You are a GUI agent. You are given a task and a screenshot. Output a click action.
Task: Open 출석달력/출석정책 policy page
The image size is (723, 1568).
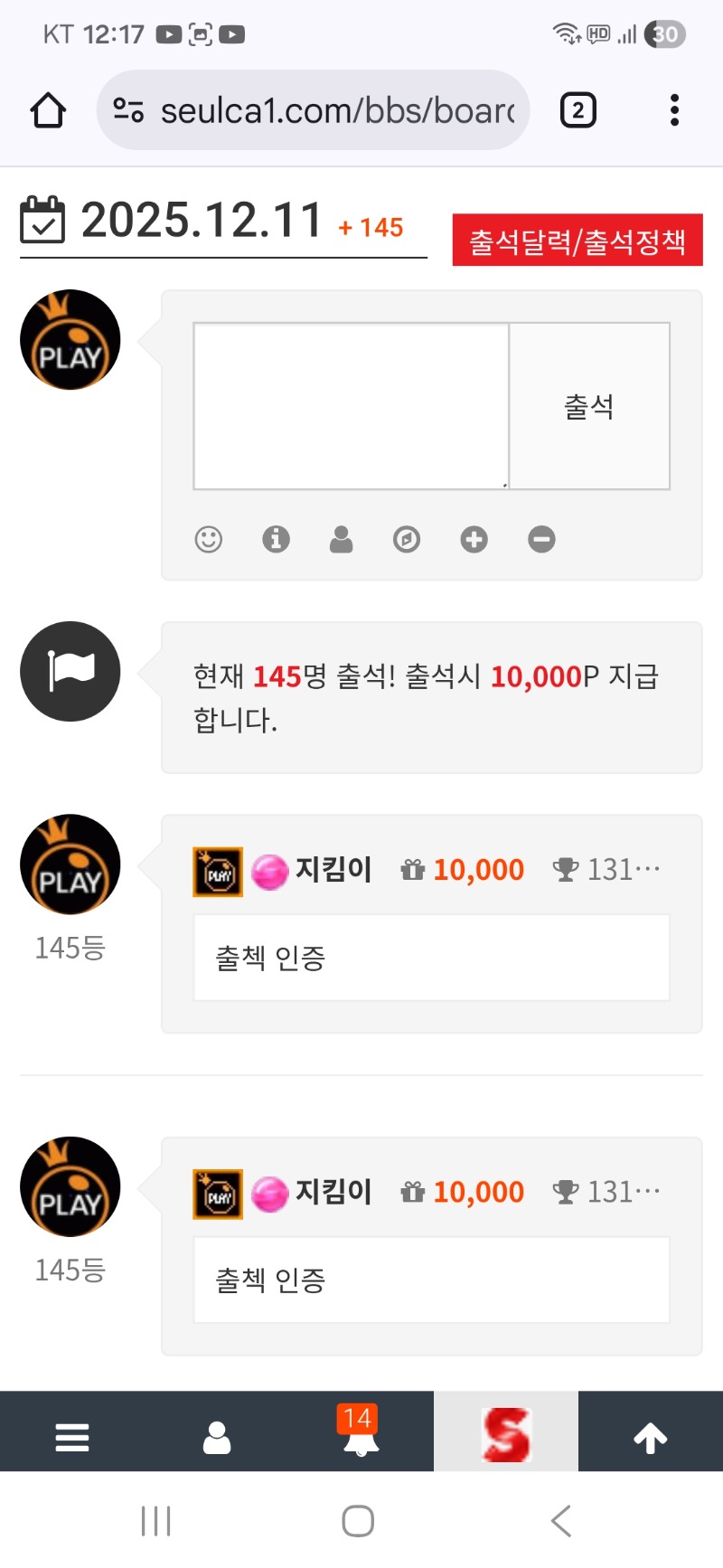click(577, 241)
